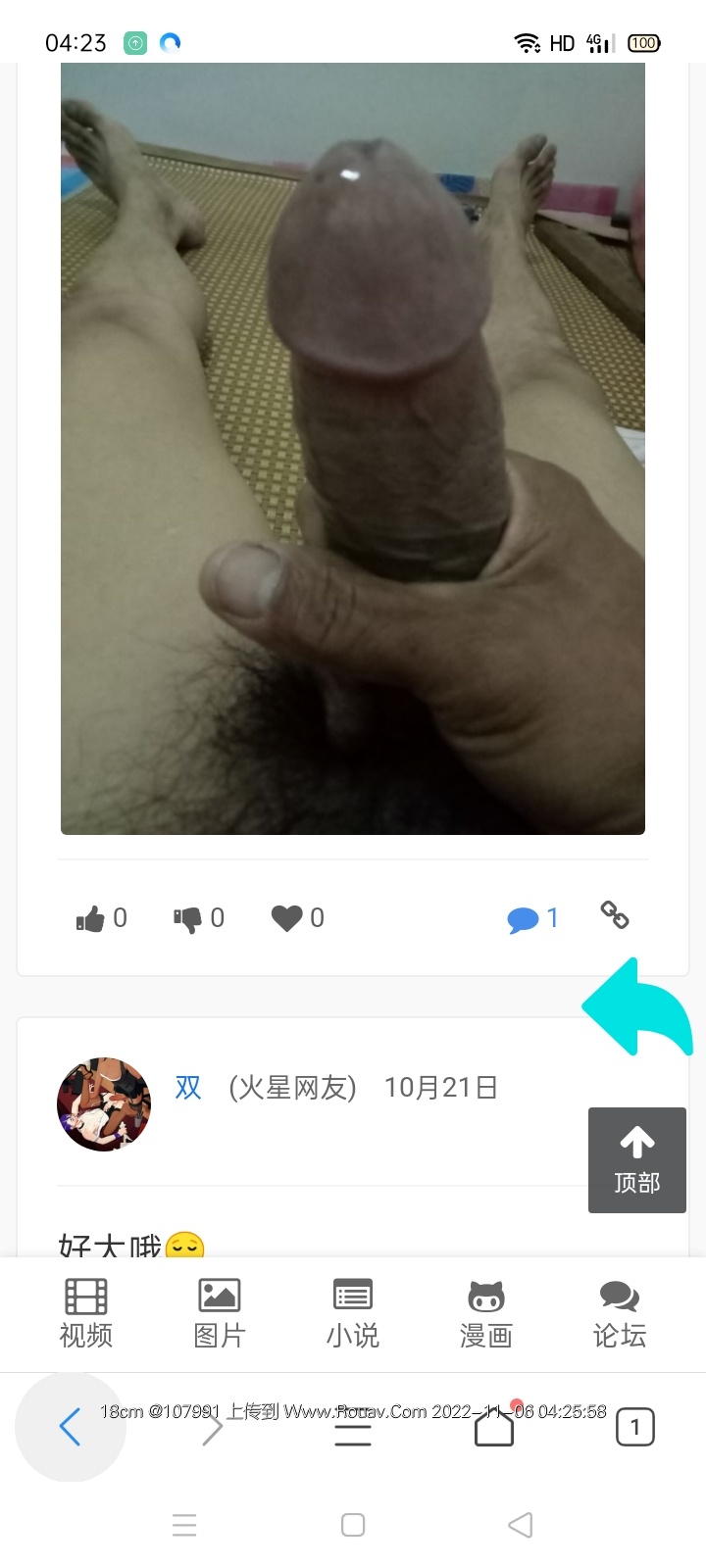Switch to the 漫画 tab
The height and width of the screenshot is (1568, 706).
[x=486, y=1313]
